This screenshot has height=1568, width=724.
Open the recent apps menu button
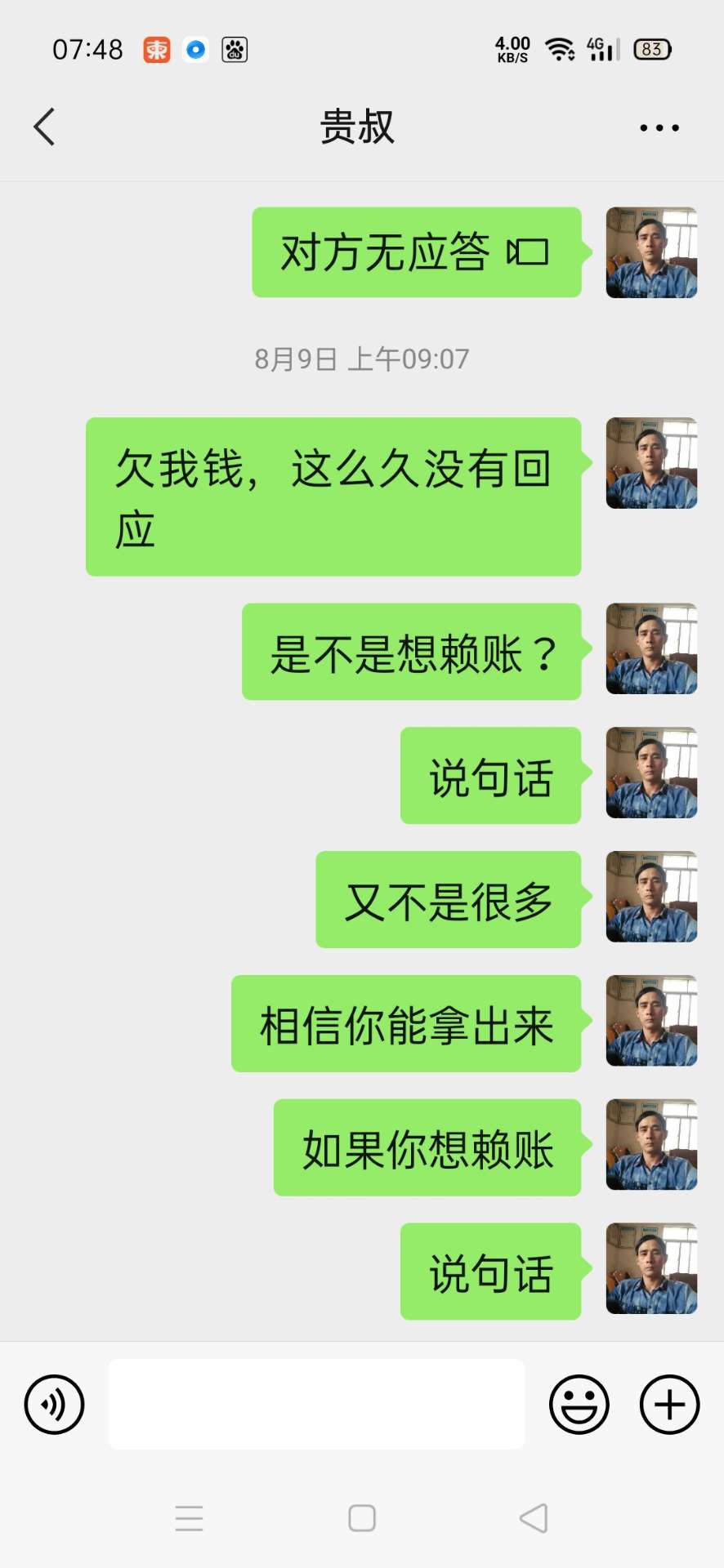[189, 1518]
